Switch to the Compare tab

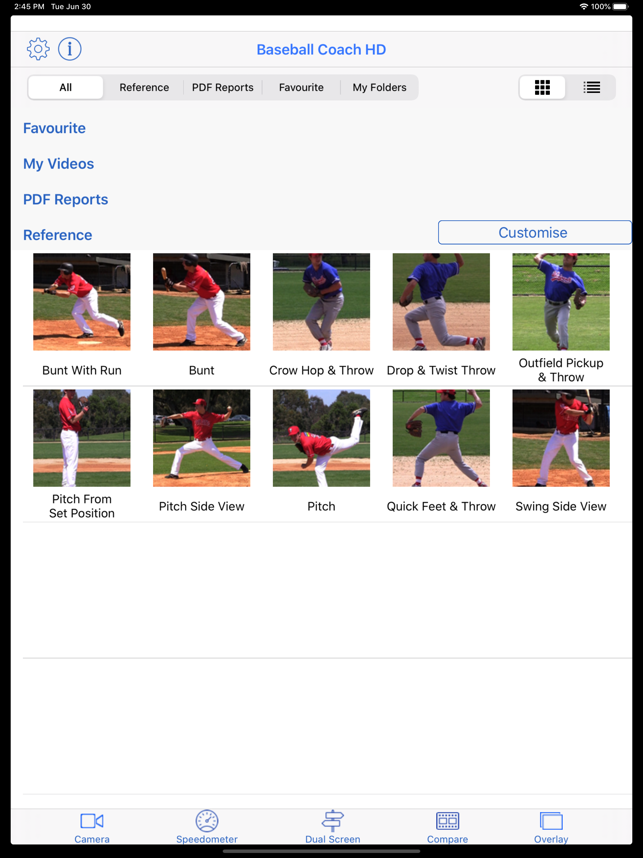(x=447, y=826)
